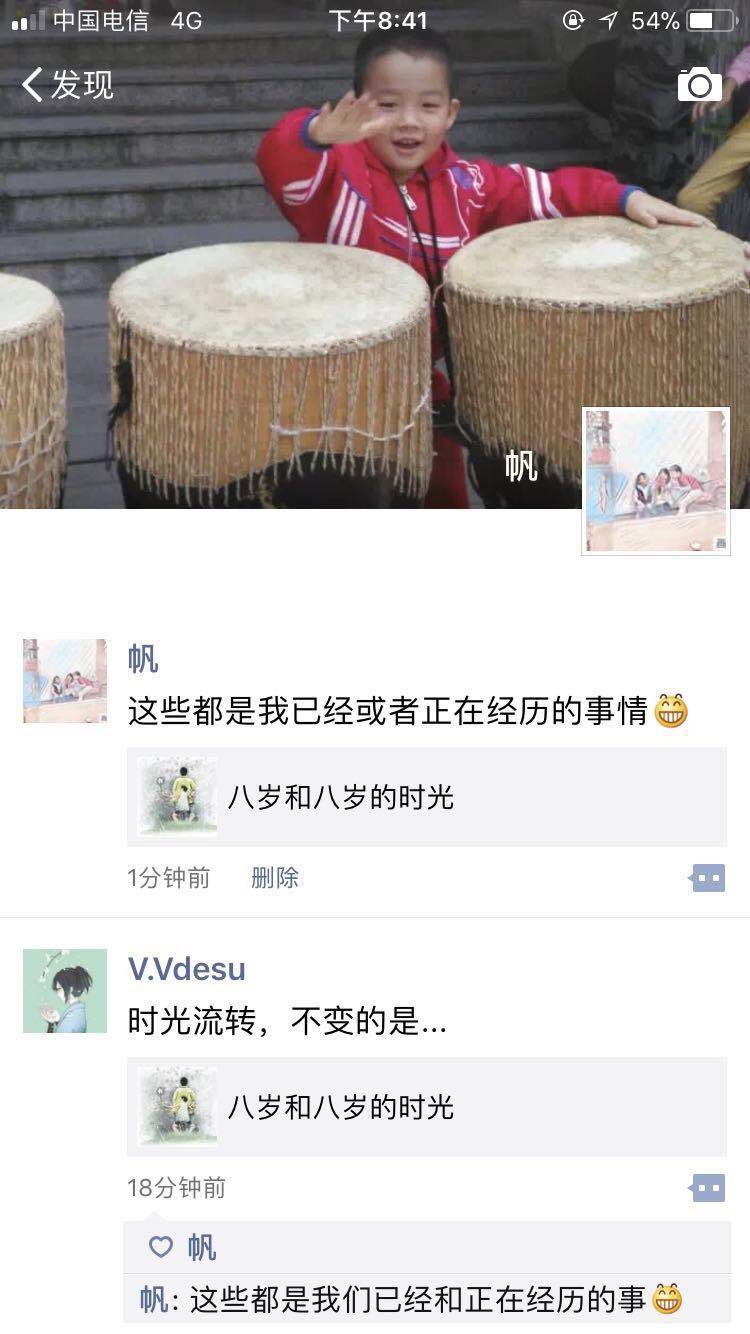Image resolution: width=750 pixels, height=1334 pixels.
Task: Open comment menu on 帆's post
Action: [707, 878]
